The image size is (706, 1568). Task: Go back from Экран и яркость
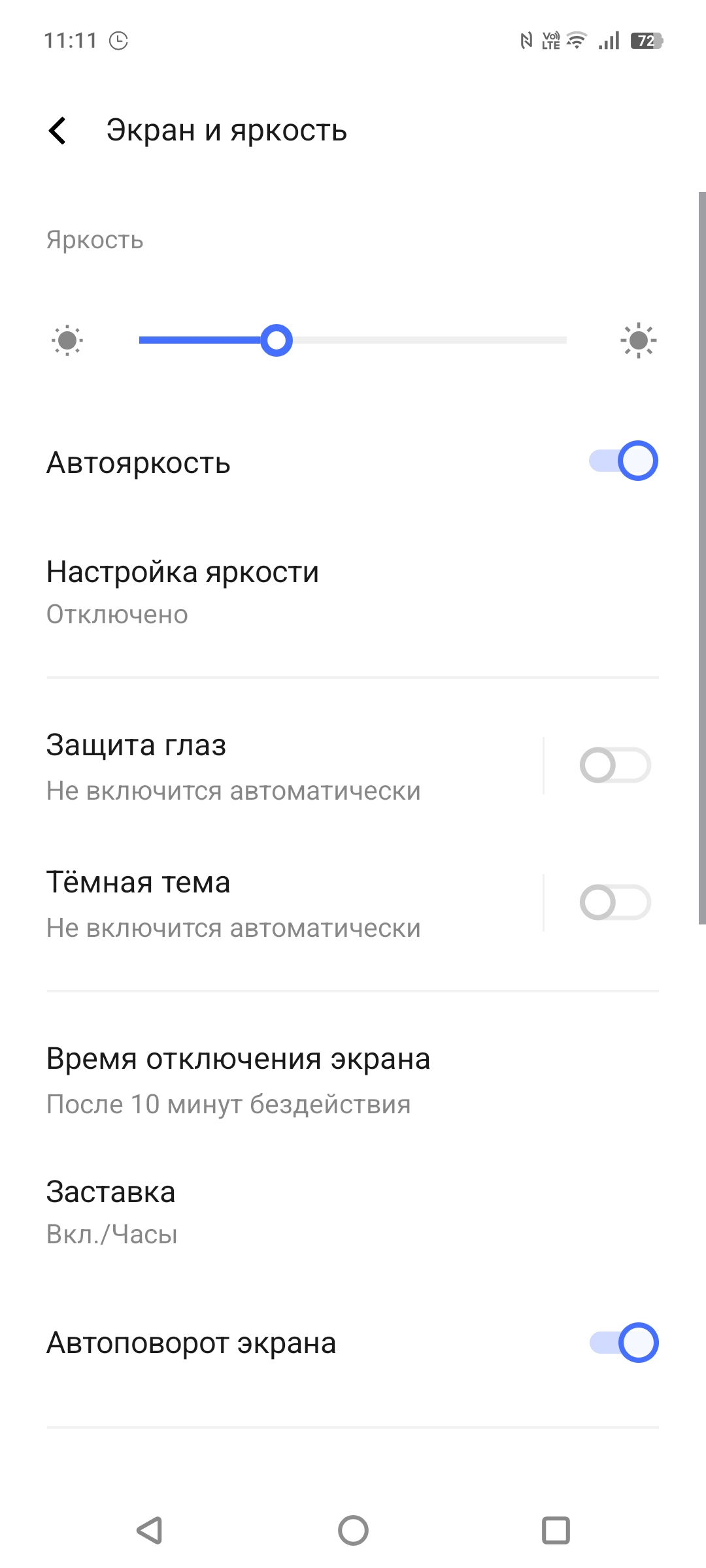pos(58,131)
